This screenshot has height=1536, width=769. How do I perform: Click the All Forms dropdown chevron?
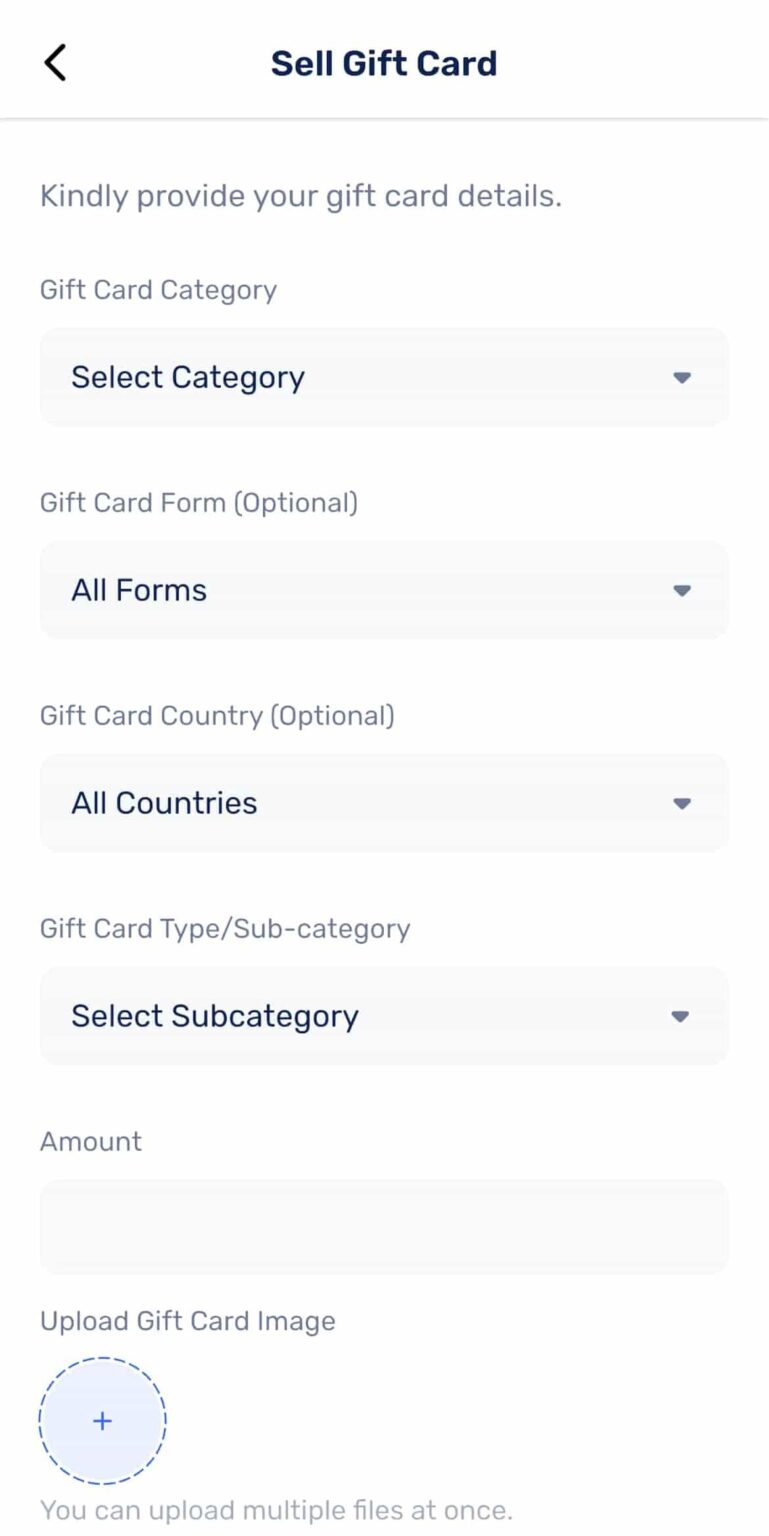click(x=682, y=590)
